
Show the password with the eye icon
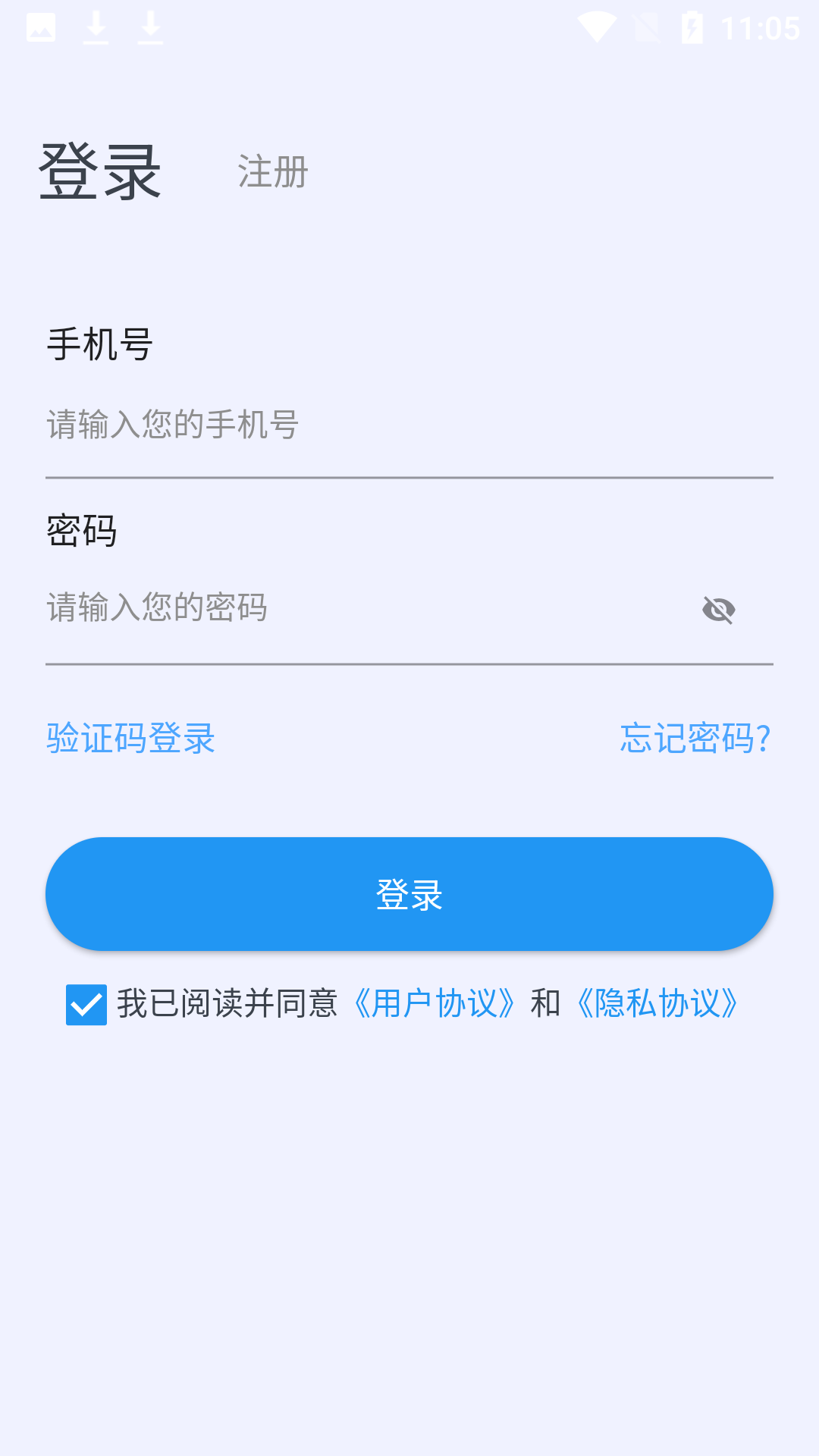[718, 609]
